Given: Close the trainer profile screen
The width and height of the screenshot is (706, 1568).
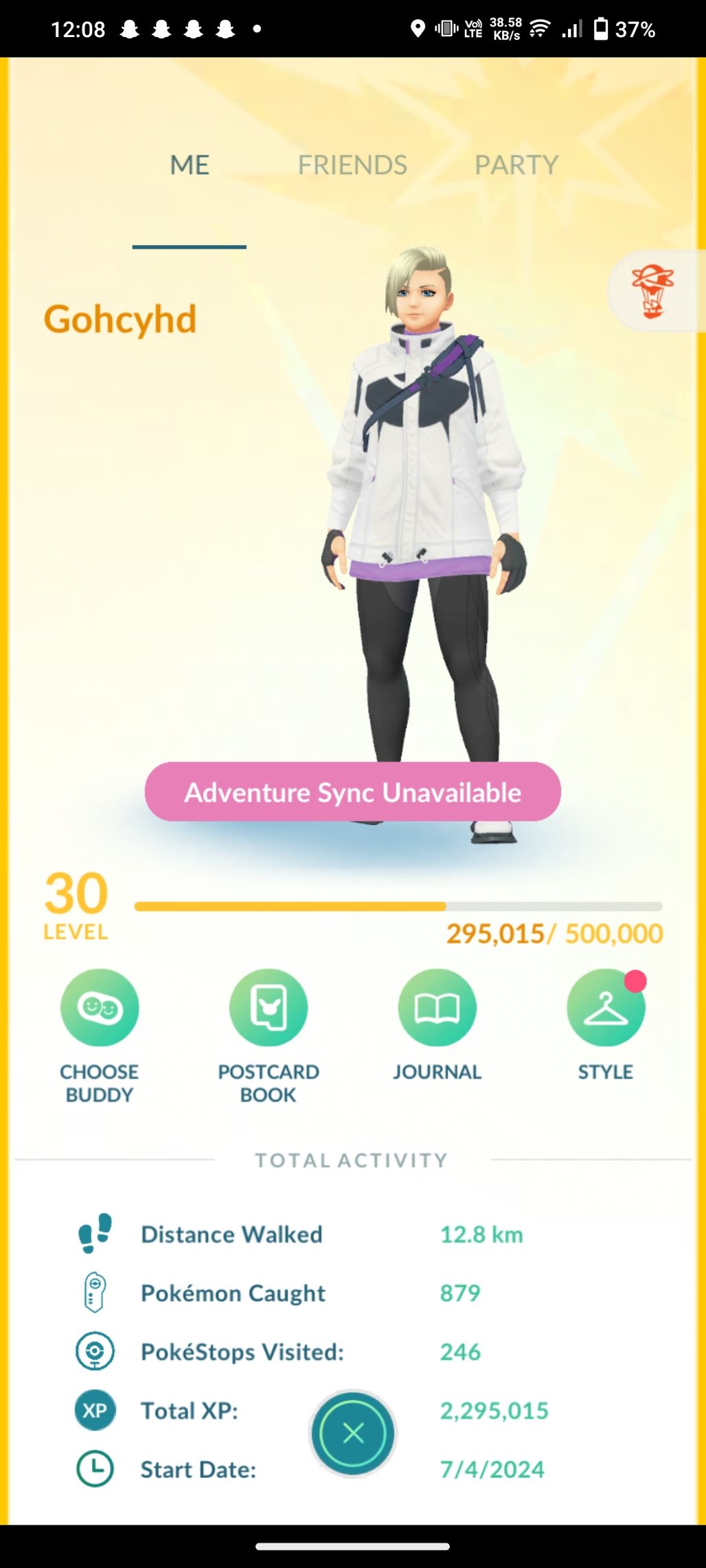Looking at the screenshot, I should pos(353,1433).
